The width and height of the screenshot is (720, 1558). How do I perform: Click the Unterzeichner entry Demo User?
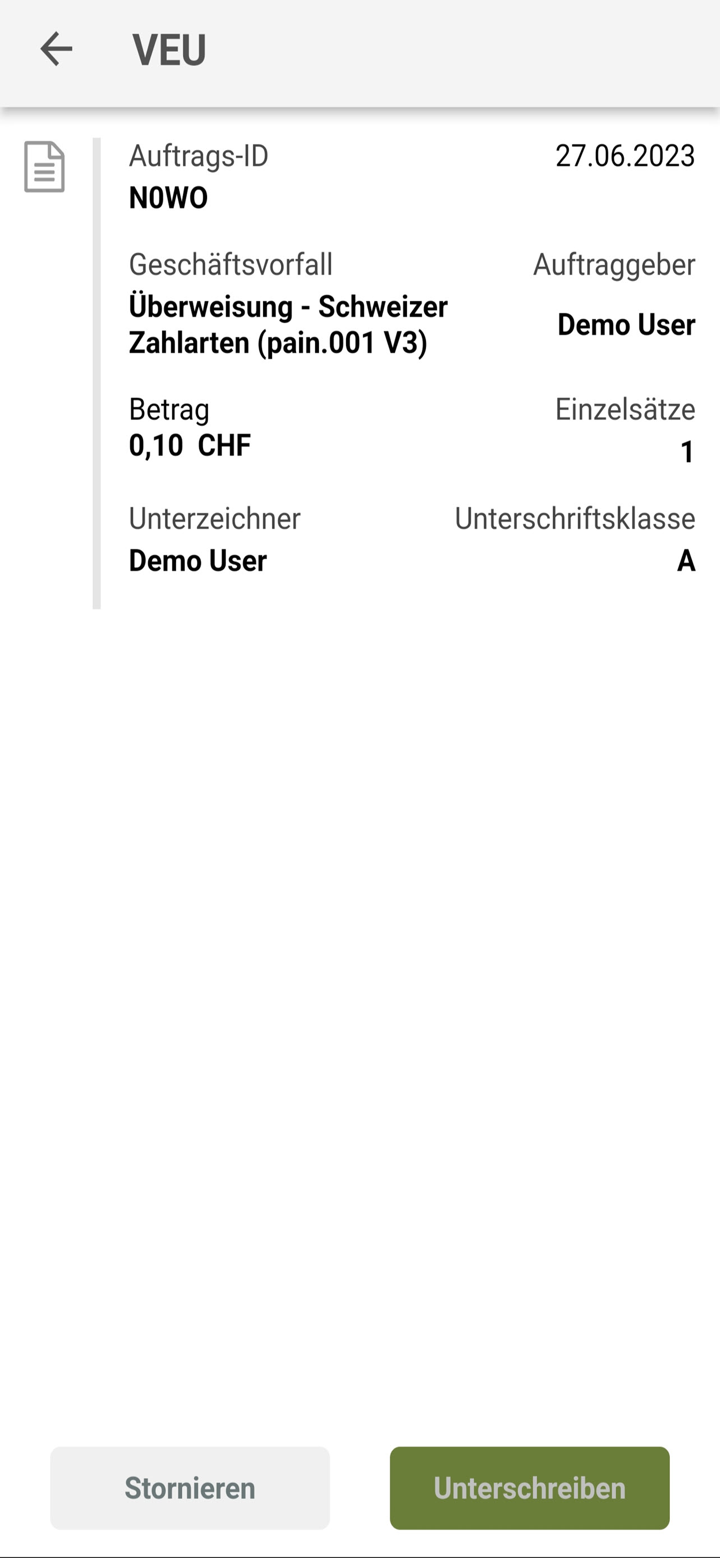(x=196, y=561)
